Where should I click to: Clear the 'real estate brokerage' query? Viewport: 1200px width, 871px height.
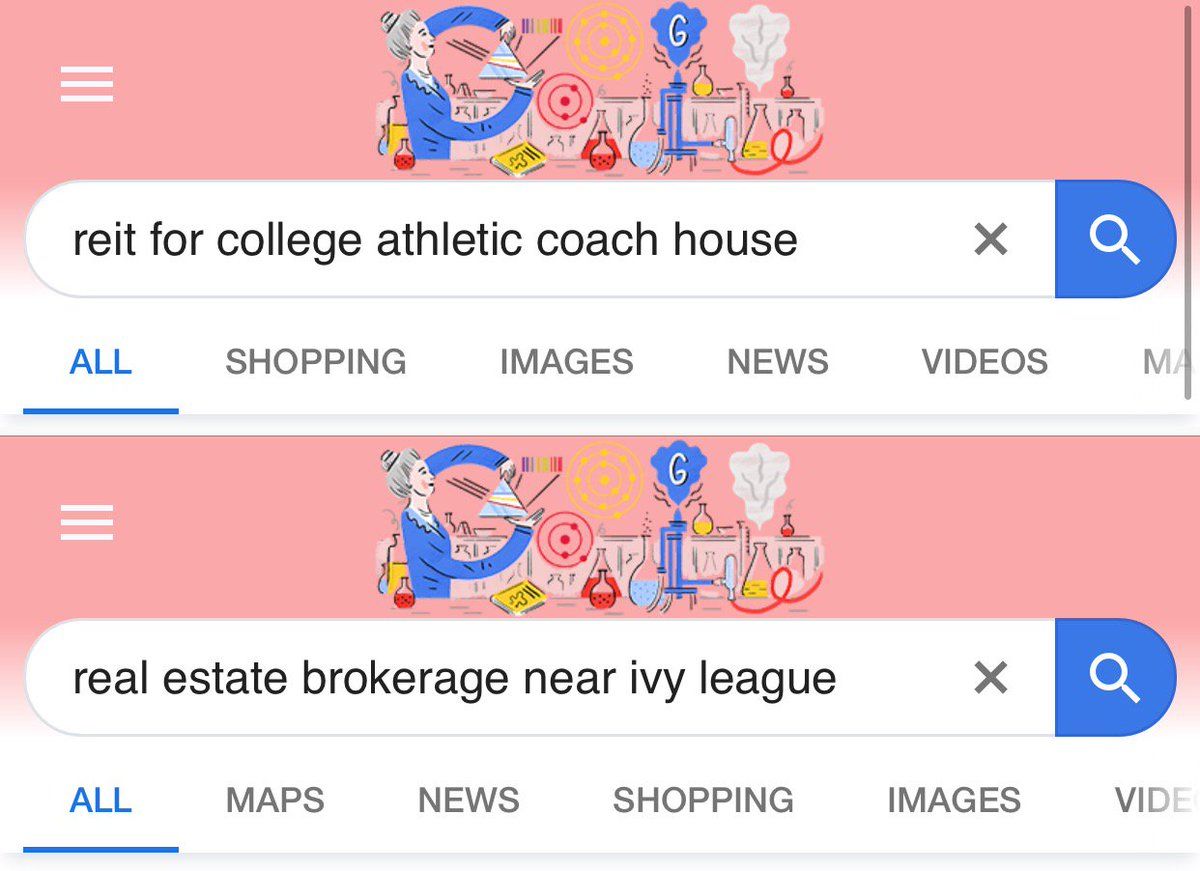tap(990, 679)
